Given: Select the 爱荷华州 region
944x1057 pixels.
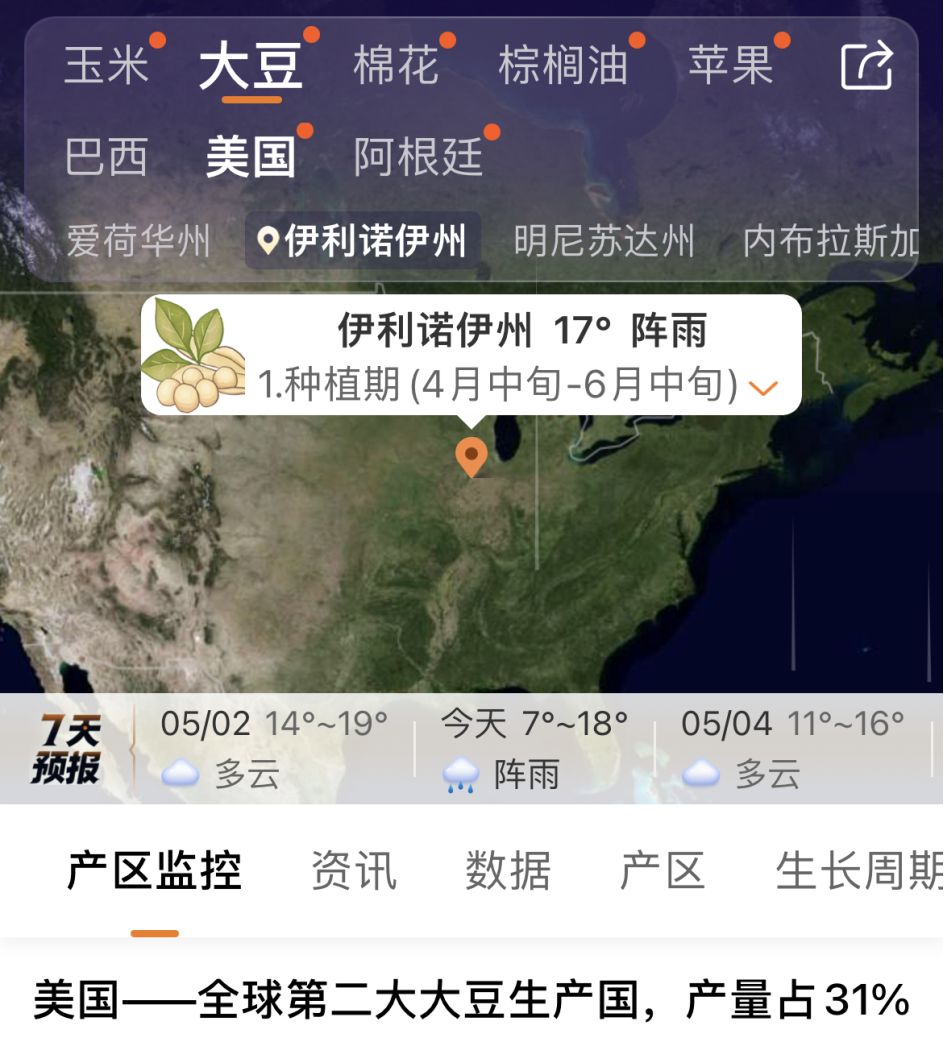Looking at the screenshot, I should pos(138,241).
